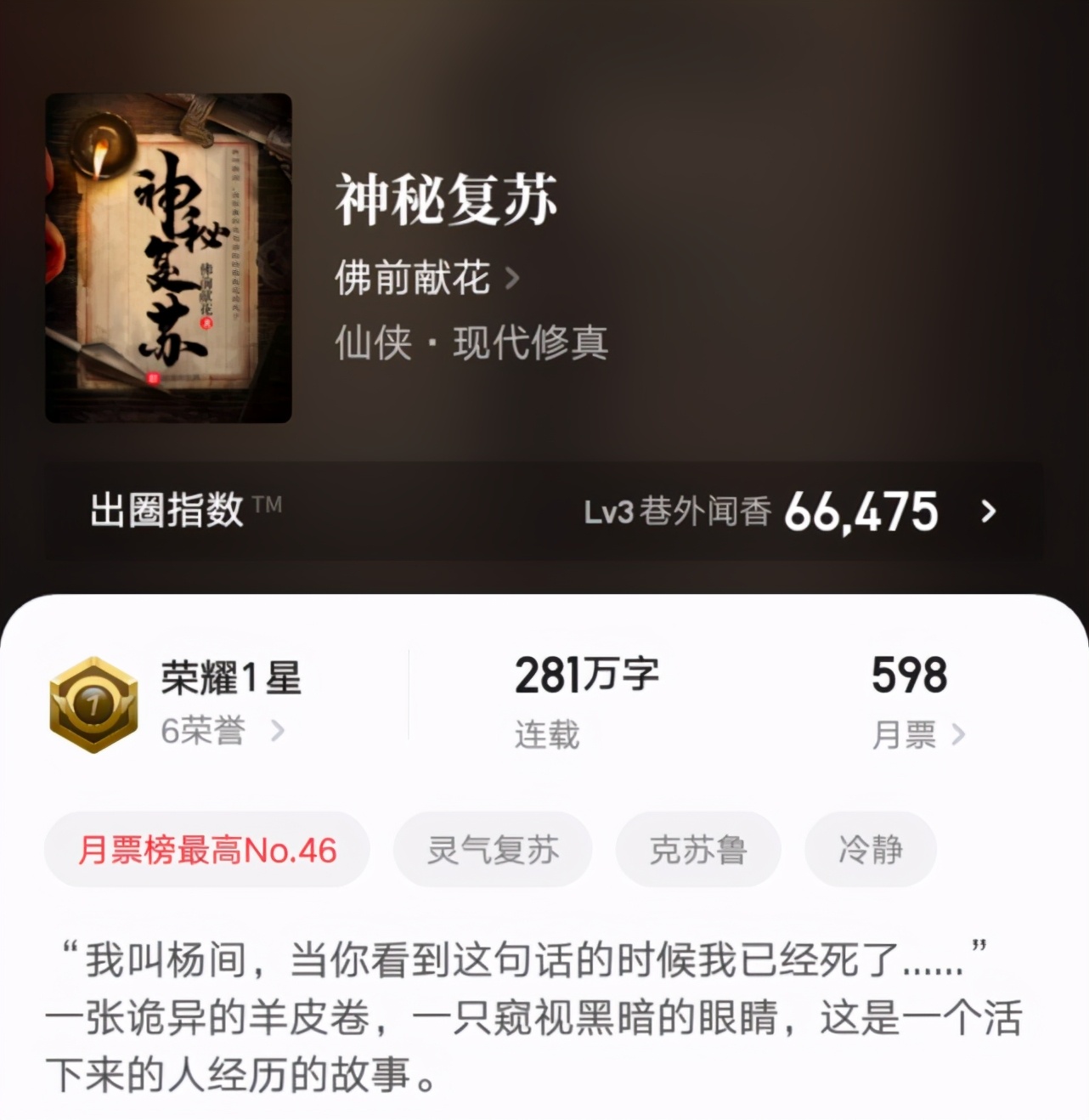This screenshot has height=1120, width=1089.
Task: Select the 冷静 tag pill
Action: 871,849
